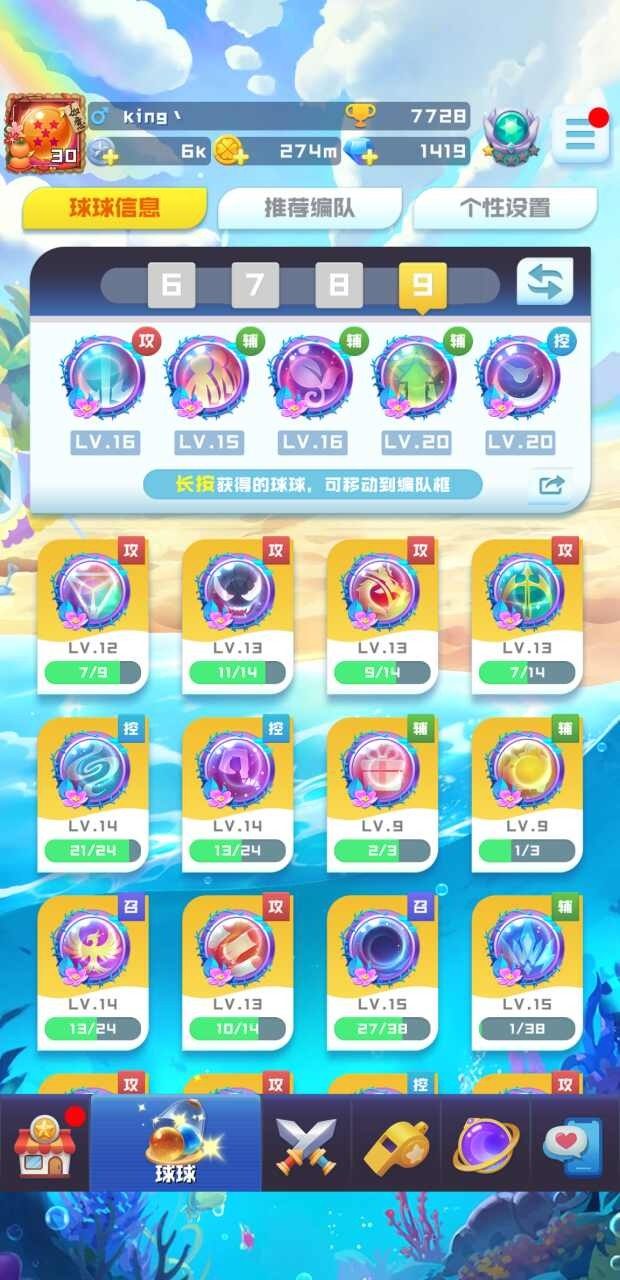Open the whistle tab

click(396, 1145)
